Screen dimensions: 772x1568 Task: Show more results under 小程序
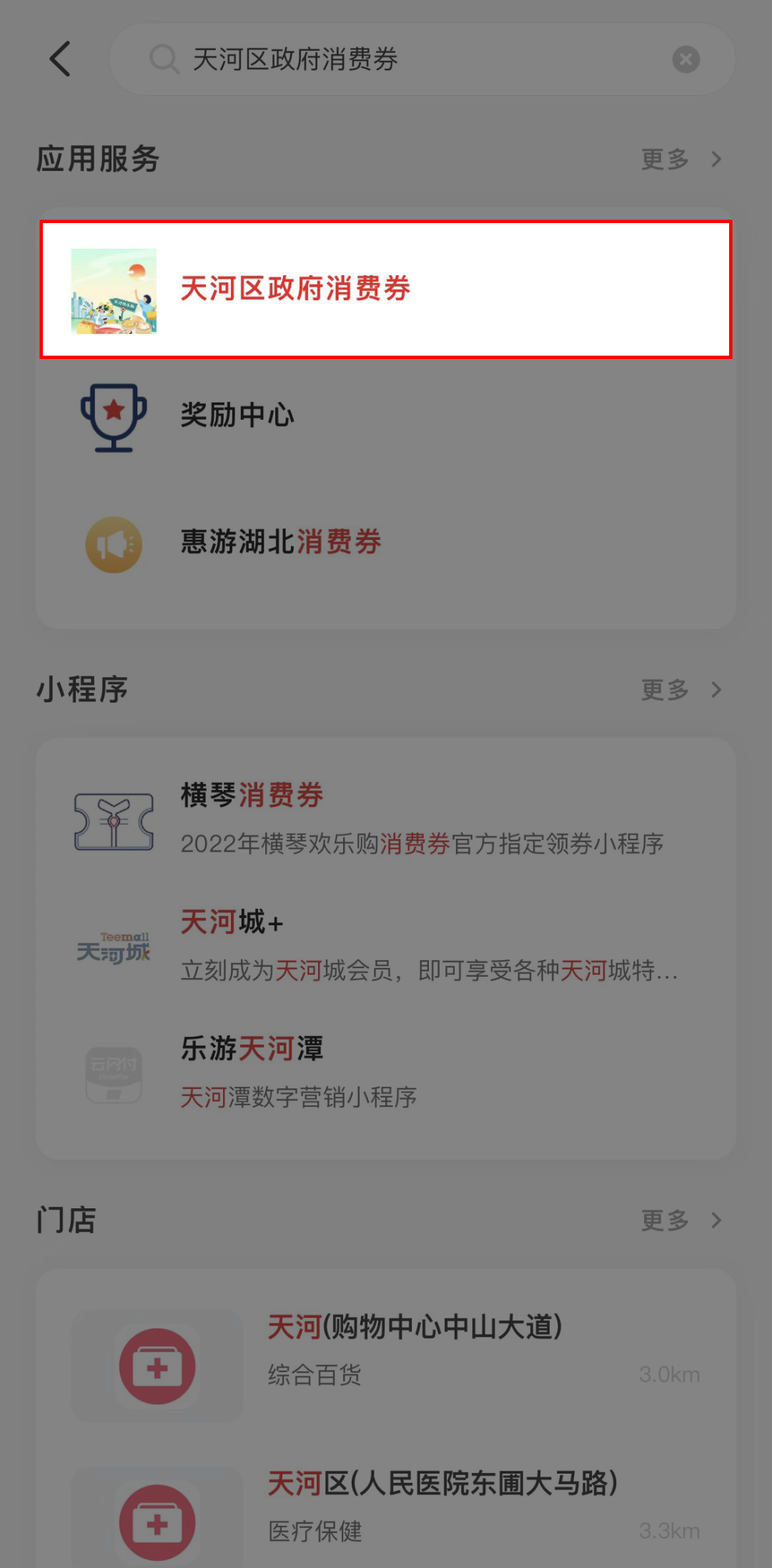coord(681,690)
